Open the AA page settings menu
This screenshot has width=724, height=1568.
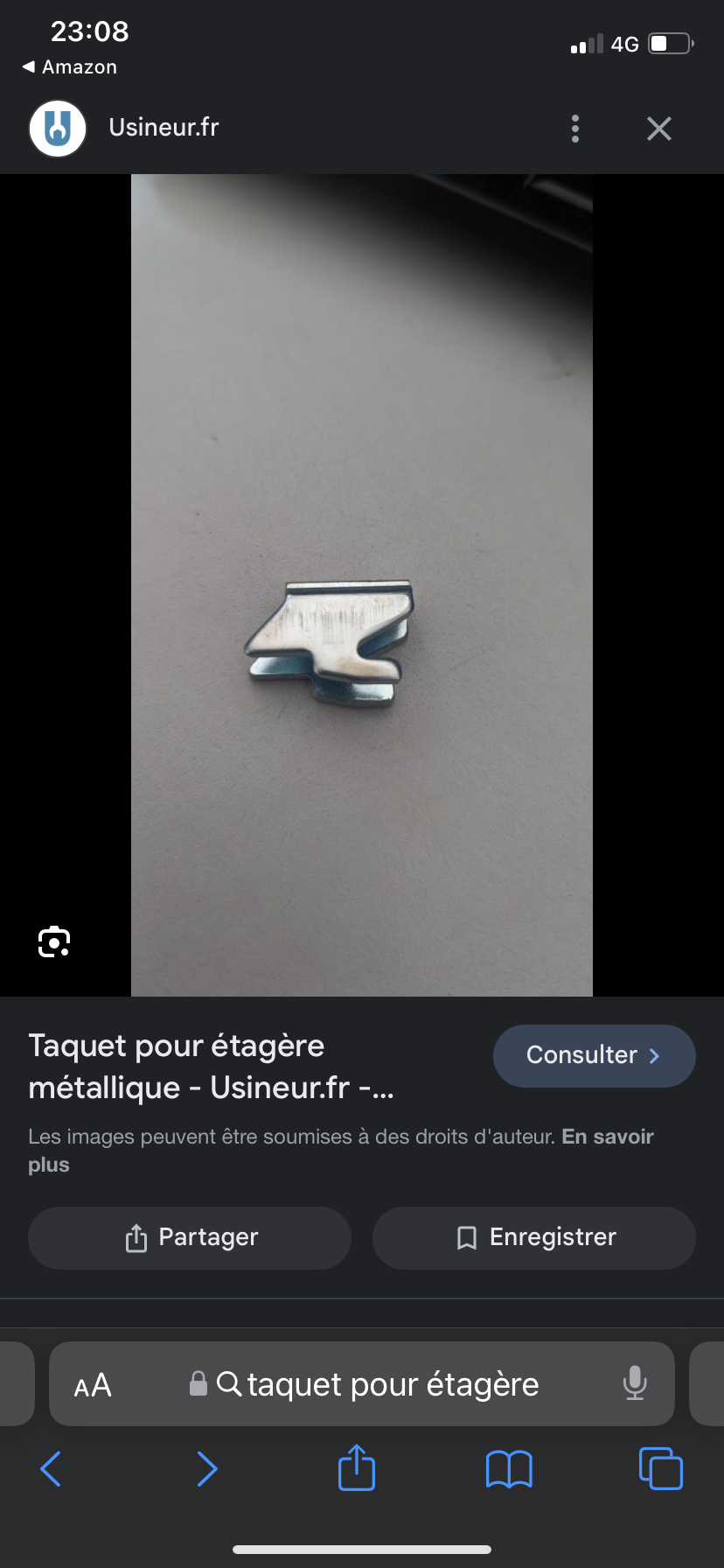93,1386
